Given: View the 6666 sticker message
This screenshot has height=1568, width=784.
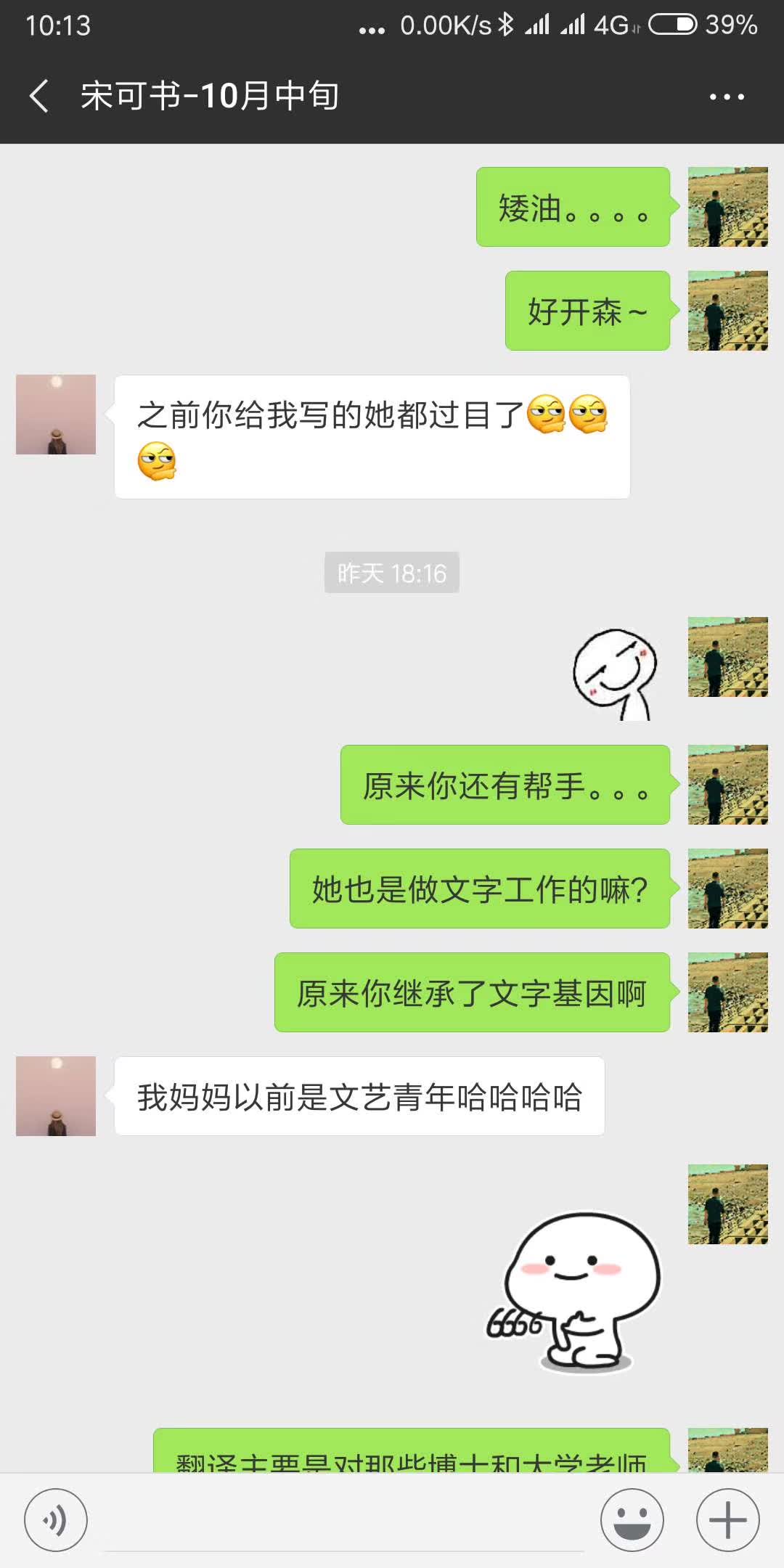Looking at the screenshot, I should click(575, 1294).
